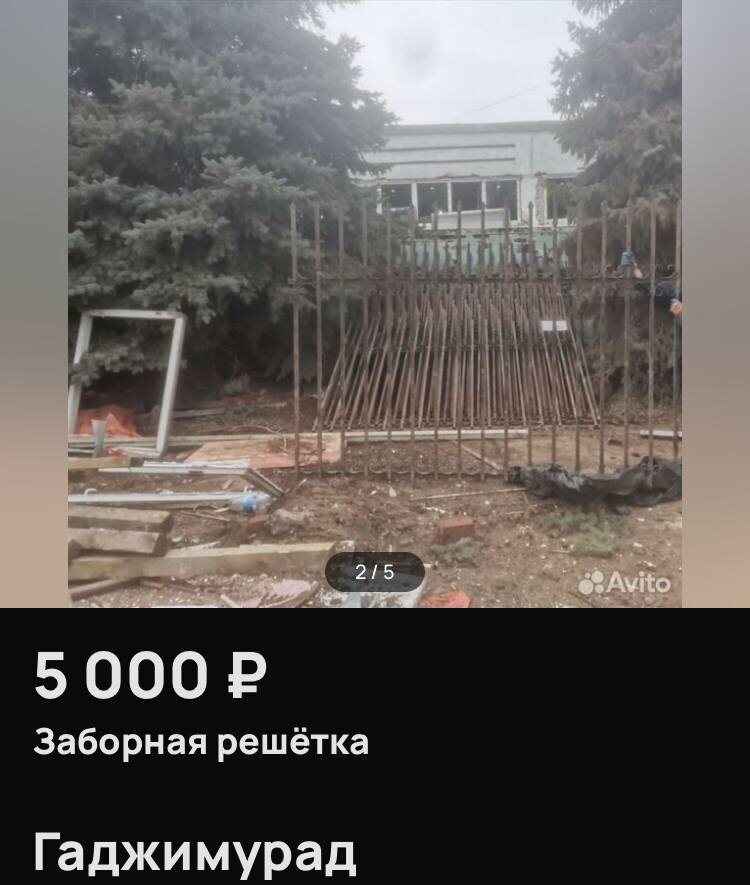The width and height of the screenshot is (750, 885).
Task: Tap the listing photo to open fullscreen view
Action: coord(375,300)
